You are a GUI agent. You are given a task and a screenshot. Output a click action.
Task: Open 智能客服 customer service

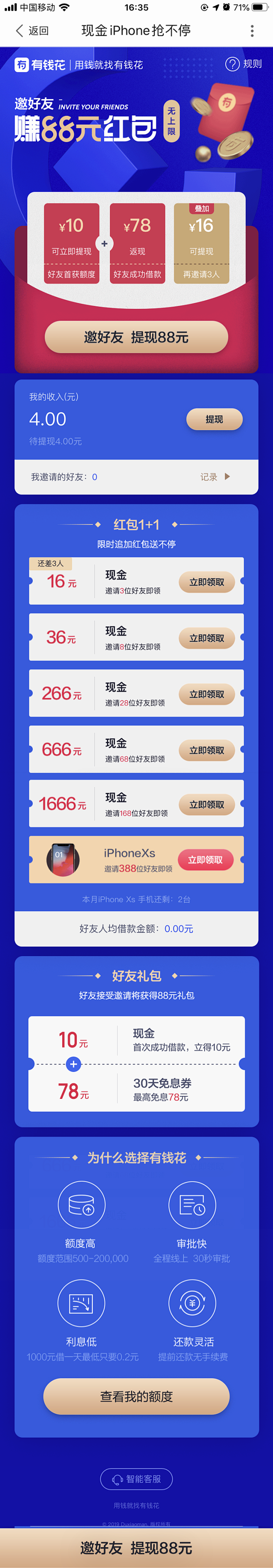(x=136, y=1478)
